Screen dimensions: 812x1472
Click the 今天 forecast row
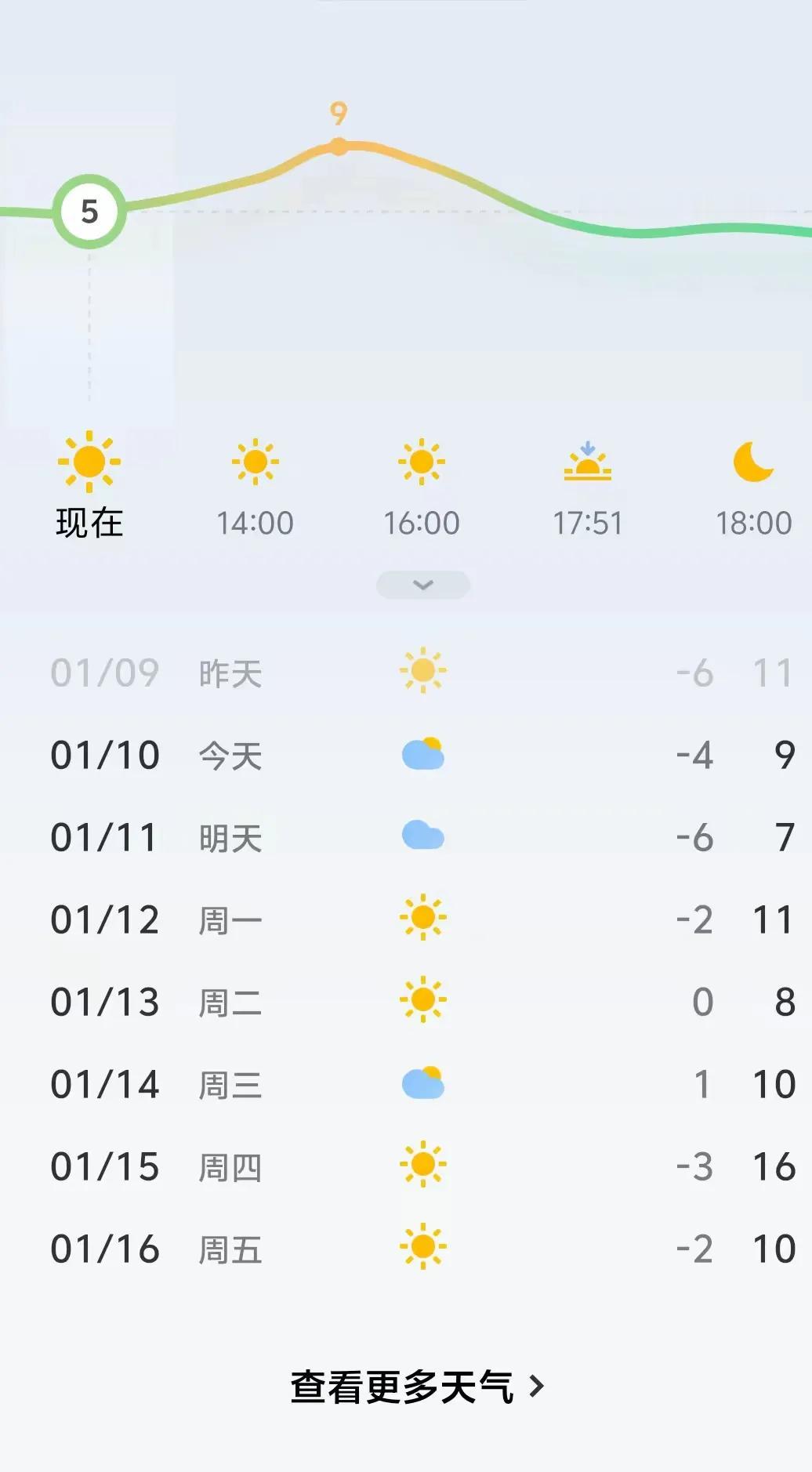(406, 754)
